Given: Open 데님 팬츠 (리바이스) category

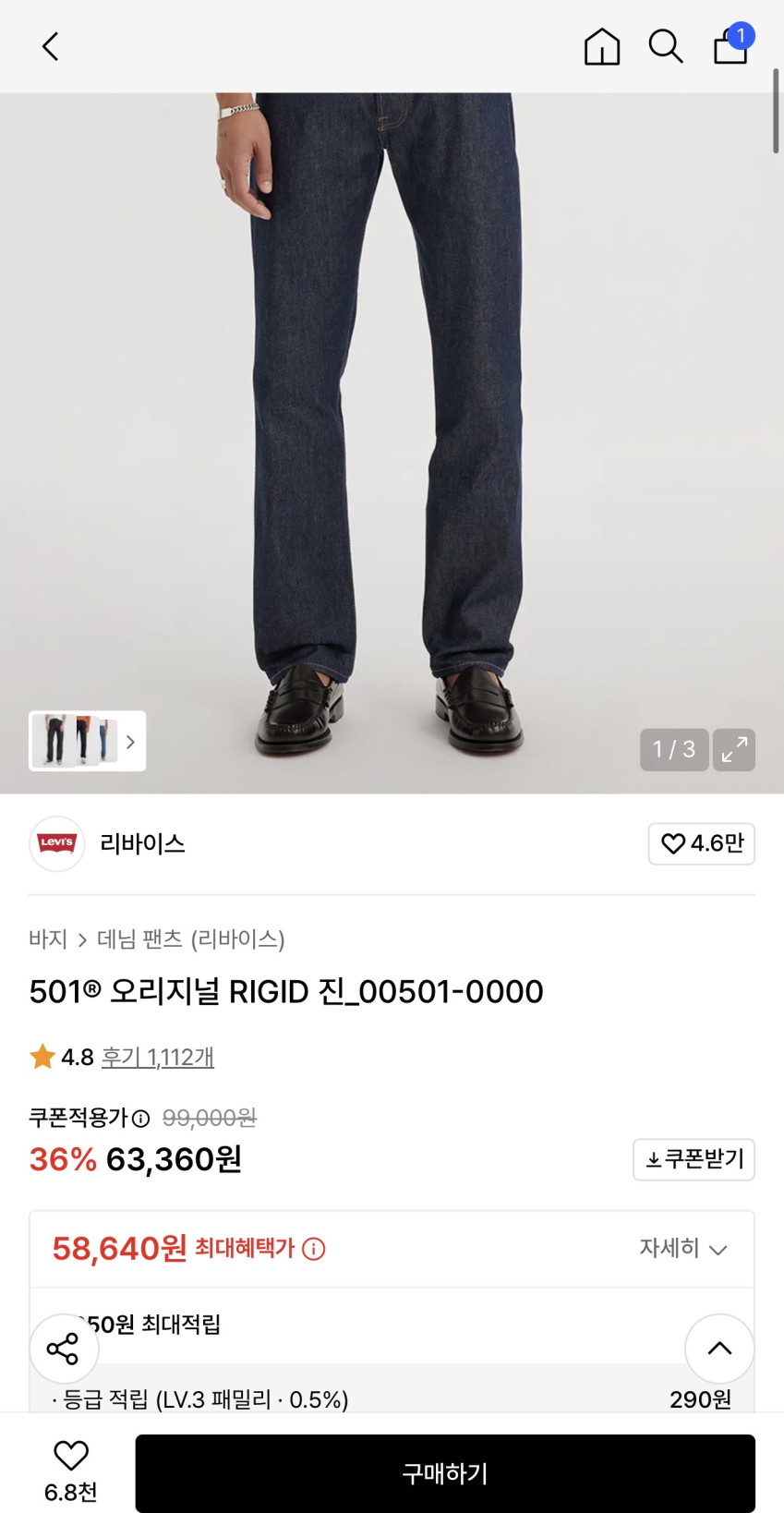Looking at the screenshot, I should tap(191, 939).
